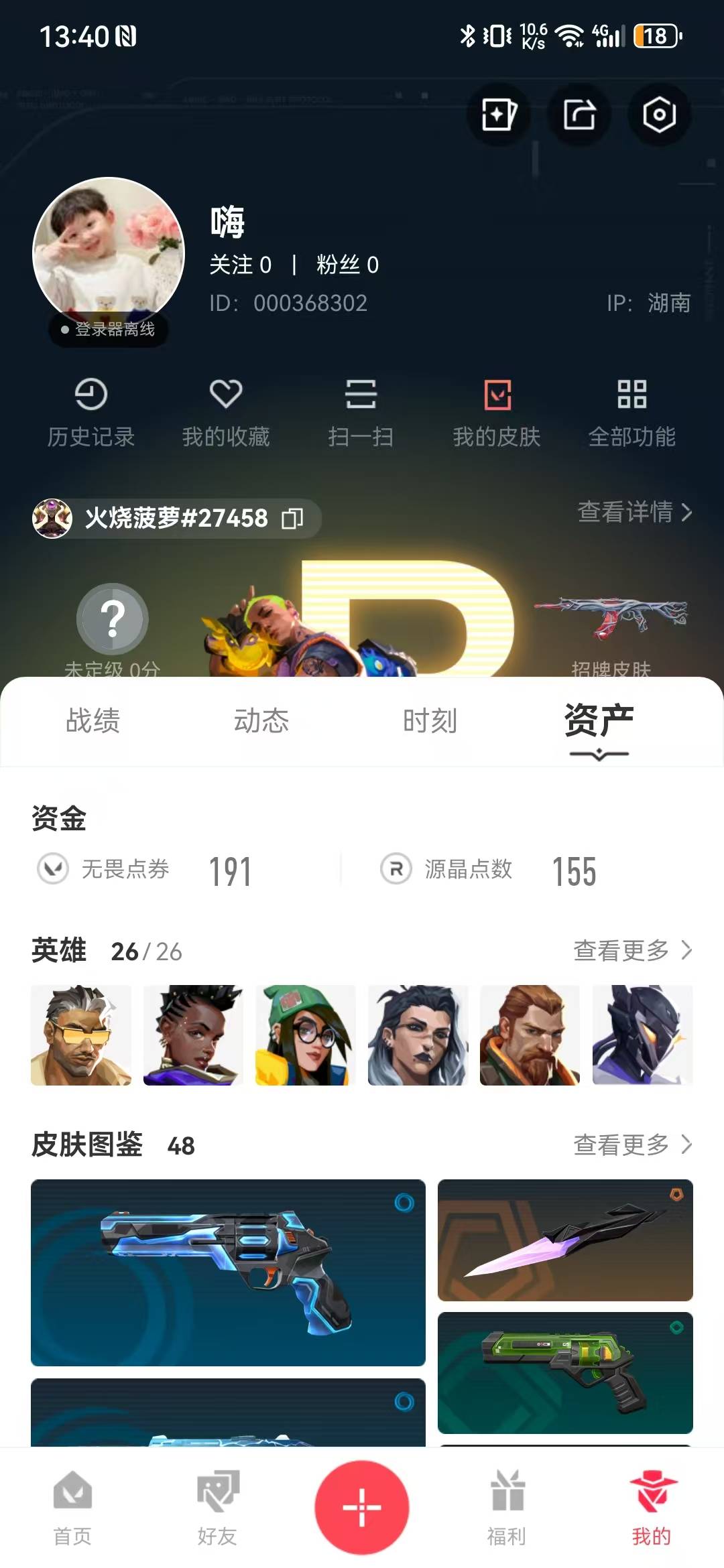
Task: Tap the red plus create button
Action: [x=362, y=1508]
